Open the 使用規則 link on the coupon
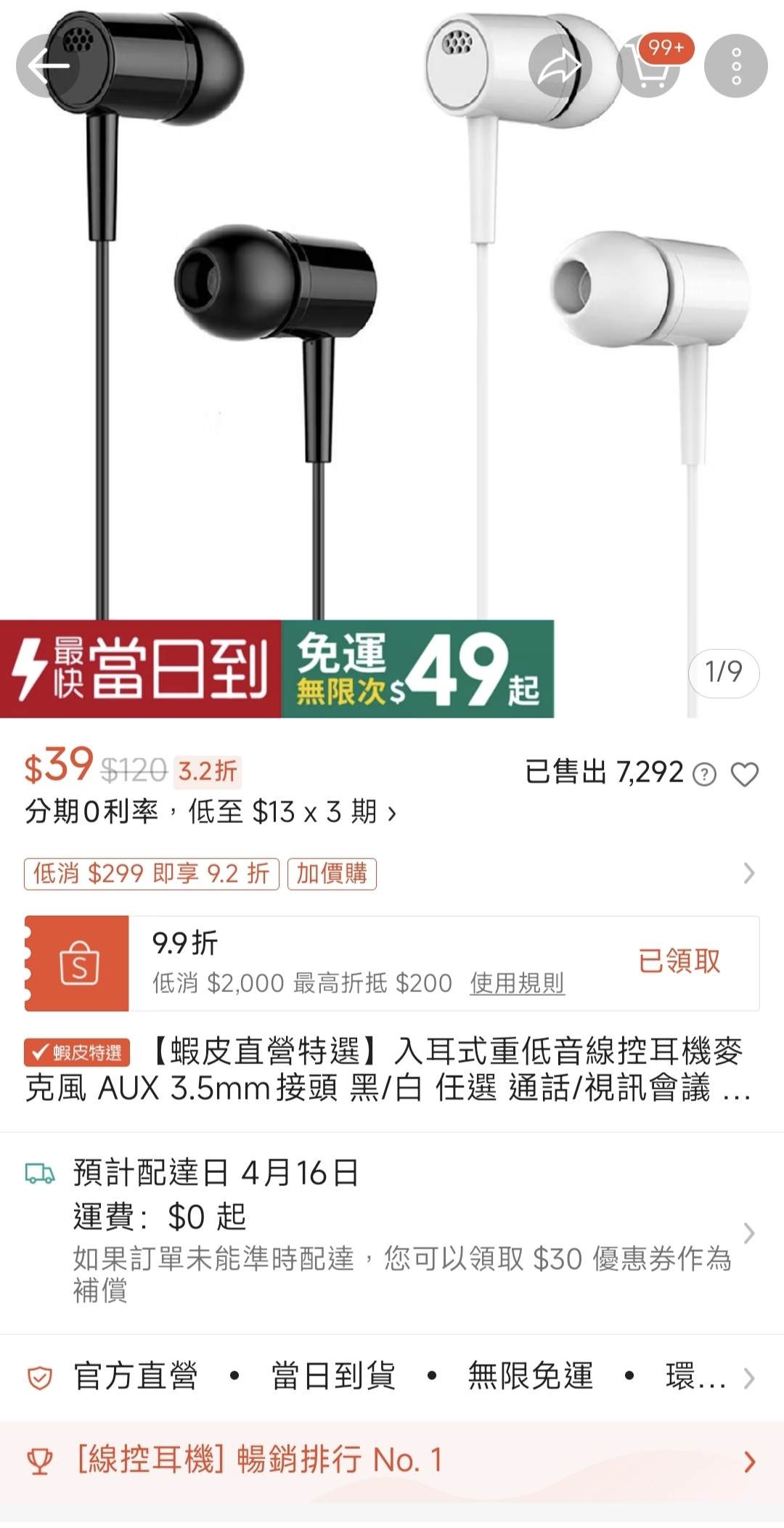The image size is (784, 1528). tap(517, 983)
